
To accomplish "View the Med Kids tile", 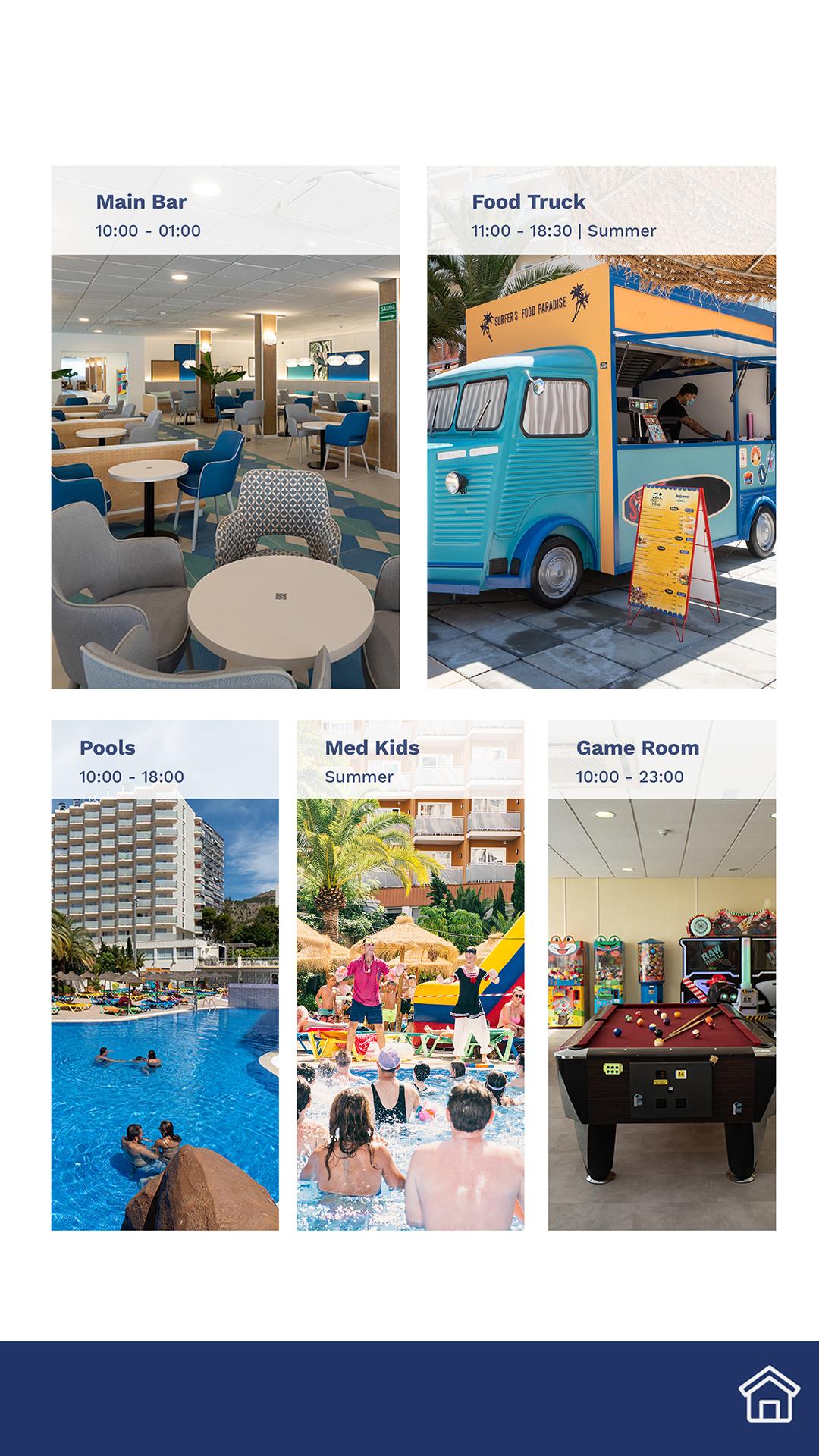I will (x=410, y=975).
